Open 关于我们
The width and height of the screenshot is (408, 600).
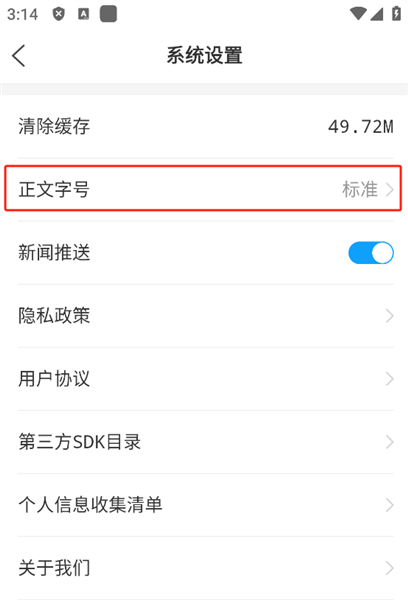tap(204, 568)
